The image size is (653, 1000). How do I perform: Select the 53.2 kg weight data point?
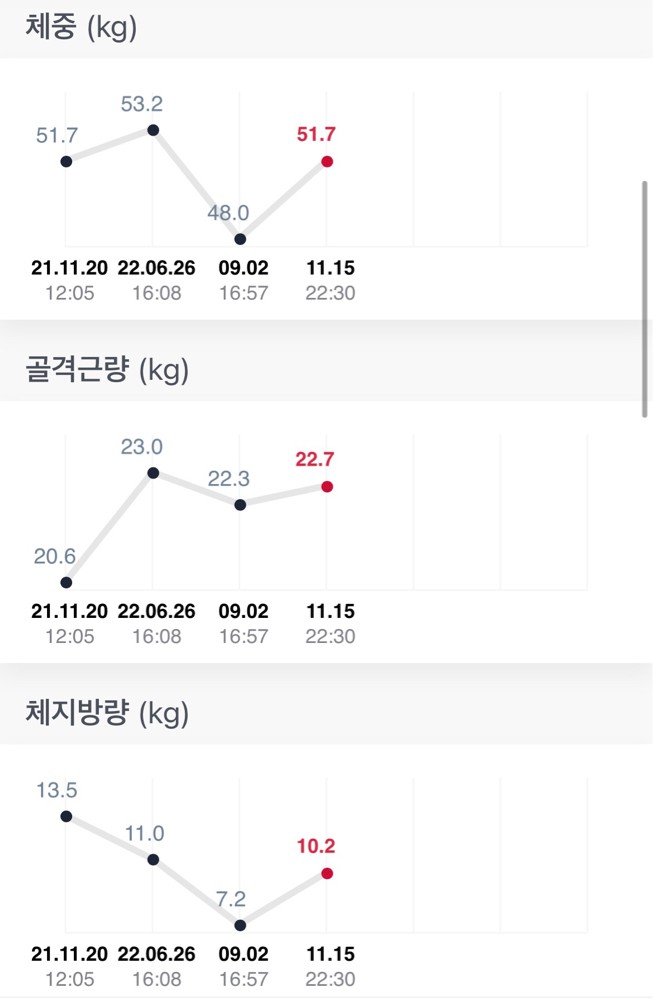pos(153,130)
